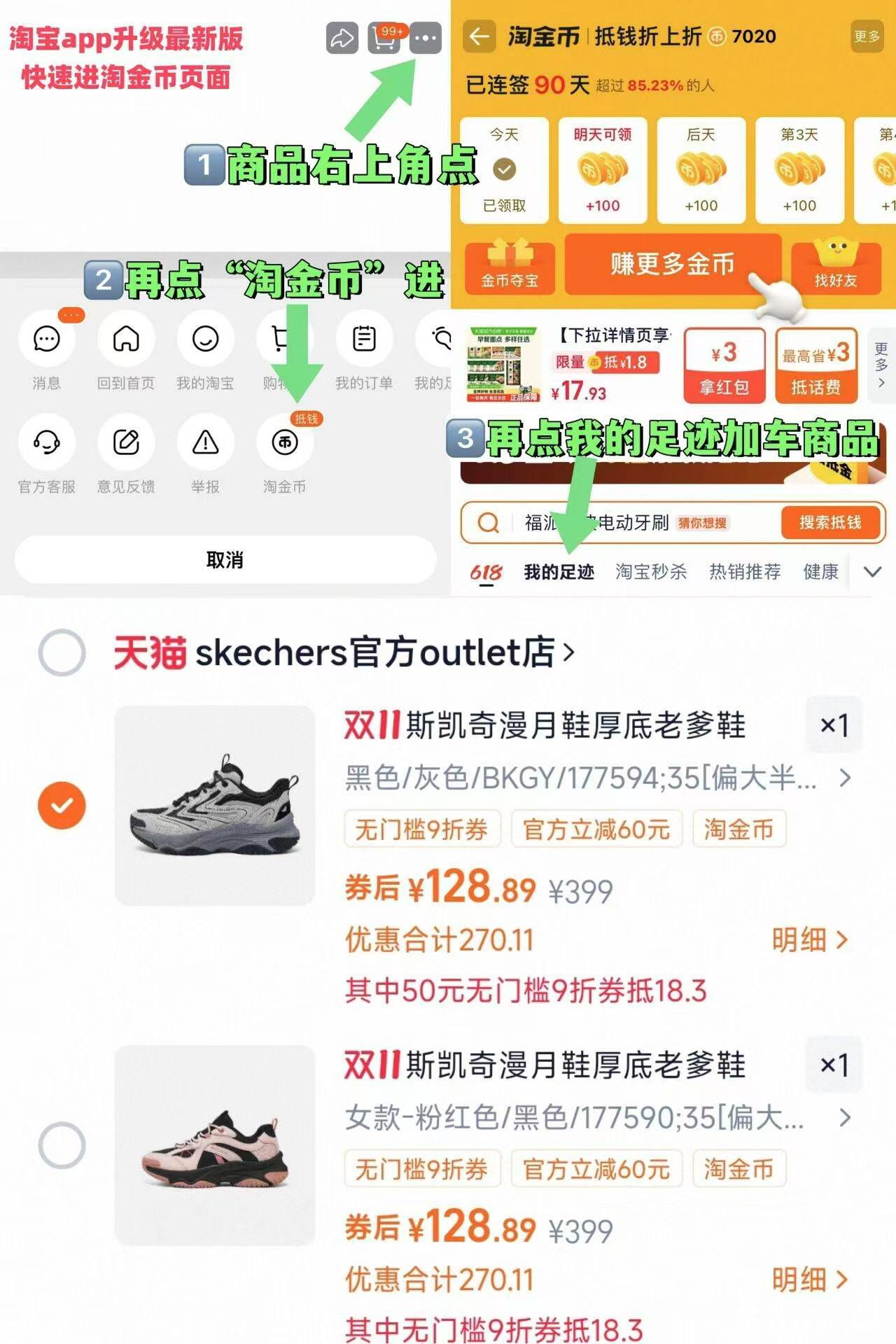The image size is (896, 1344).
Task: Click the share arrow icon
Action: click(x=341, y=38)
